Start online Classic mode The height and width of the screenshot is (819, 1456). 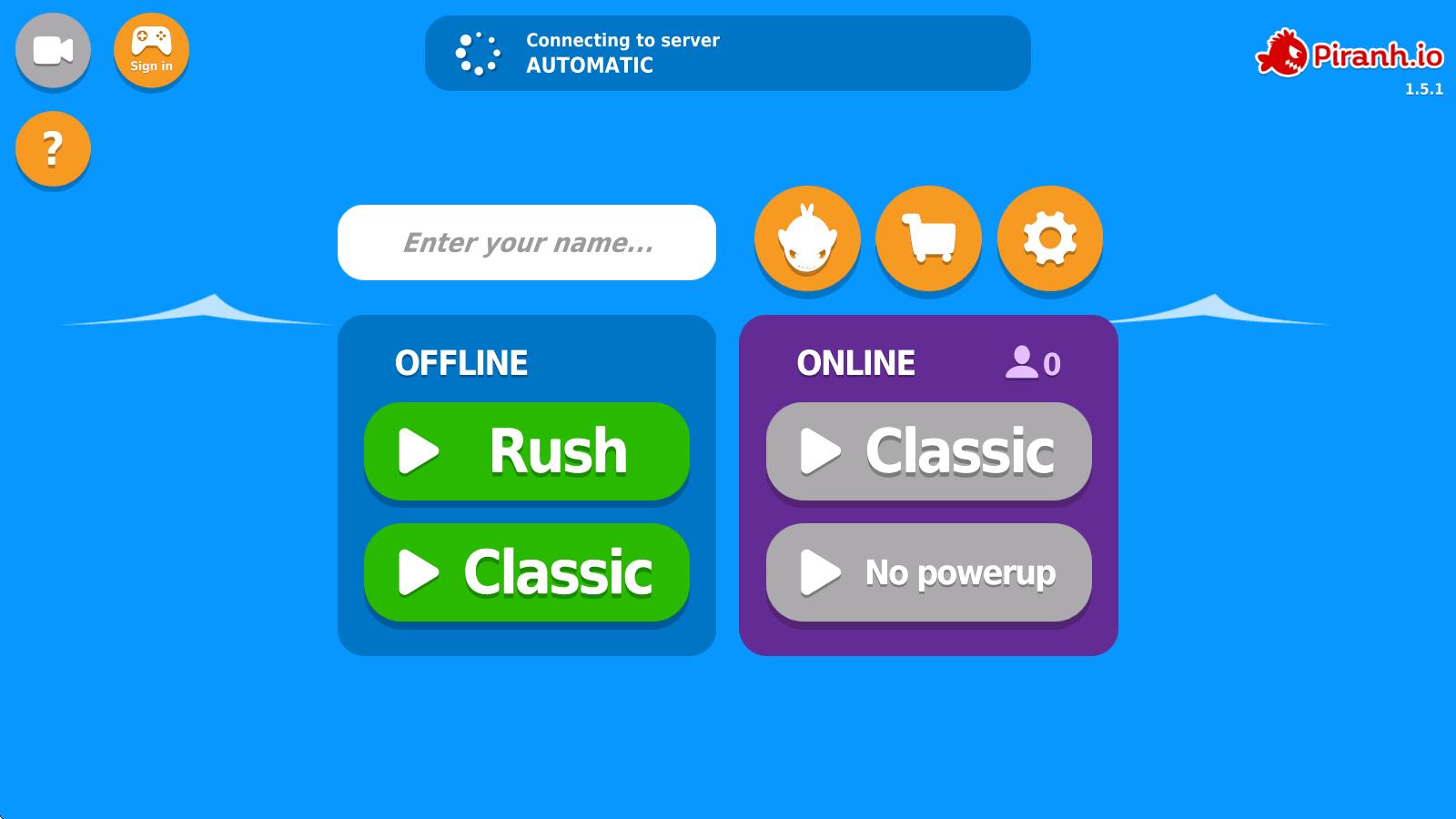[928, 450]
